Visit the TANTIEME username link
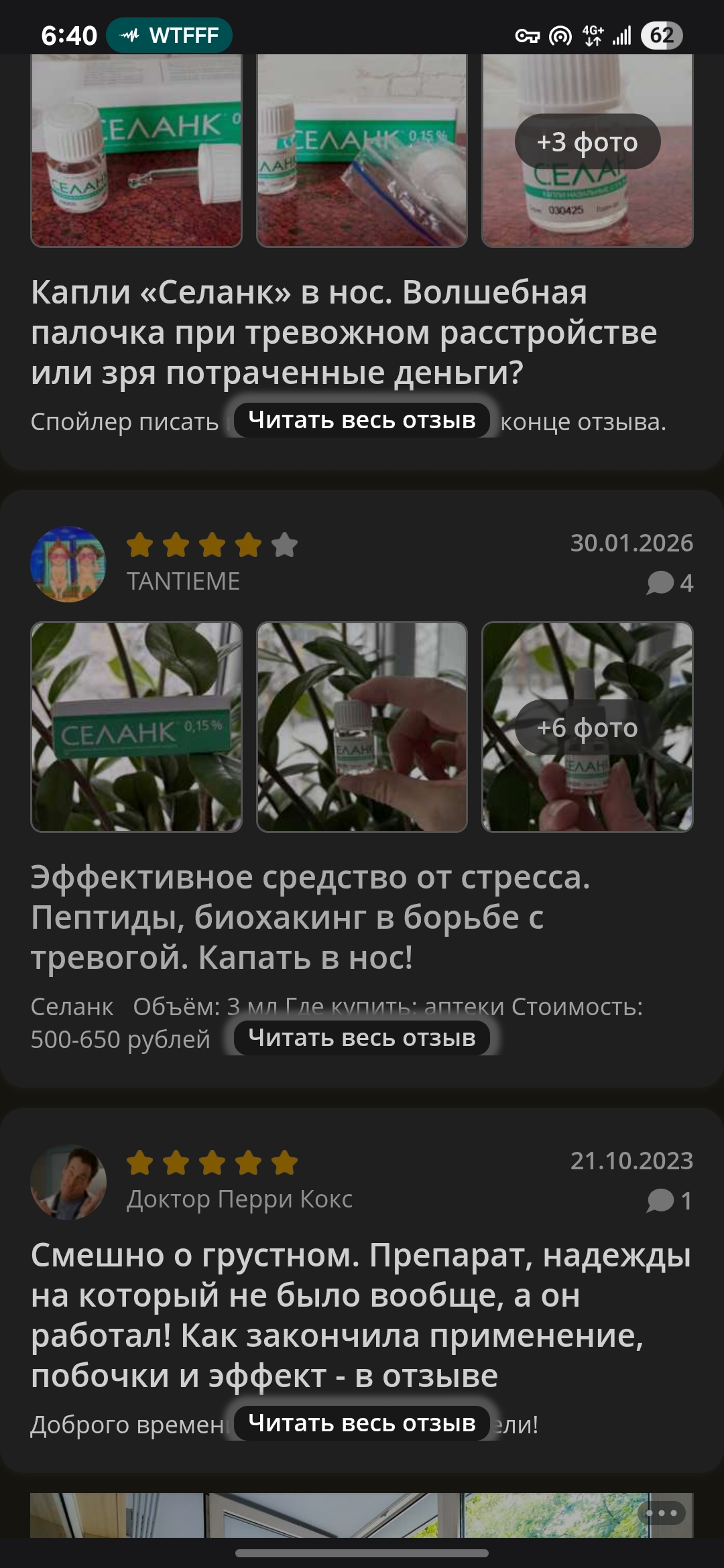Screen dimensions: 724x1568 coord(184,582)
